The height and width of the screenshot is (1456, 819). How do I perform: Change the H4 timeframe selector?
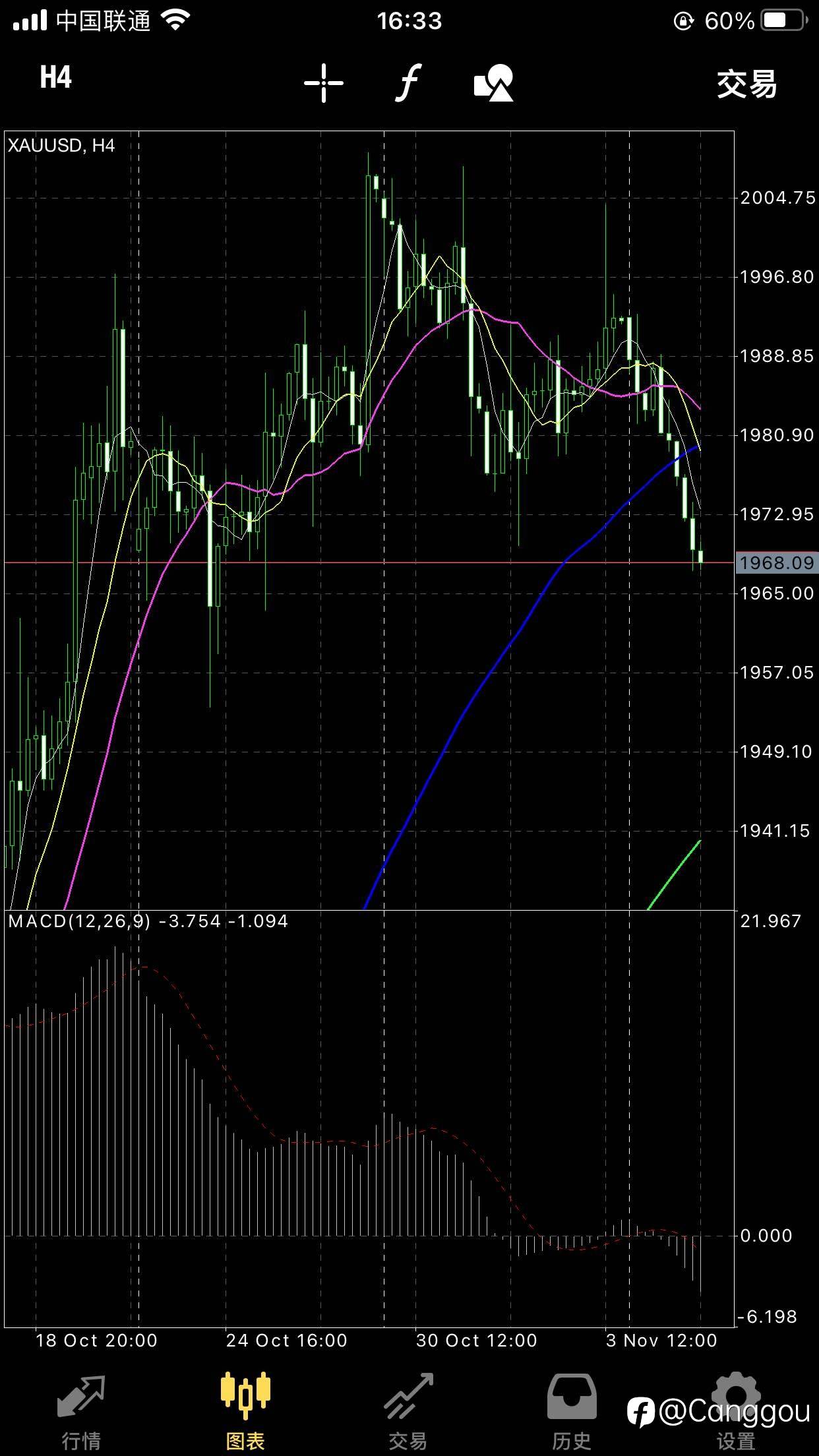(x=55, y=78)
